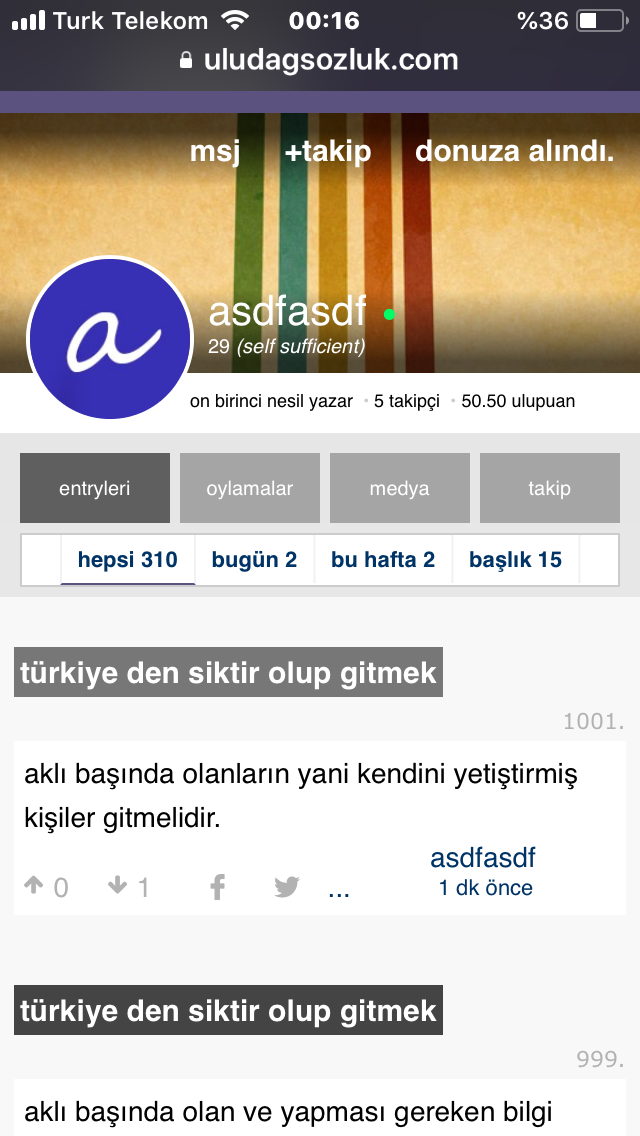Select the takip tab
The image size is (640, 1136).
pyautogui.click(x=550, y=488)
